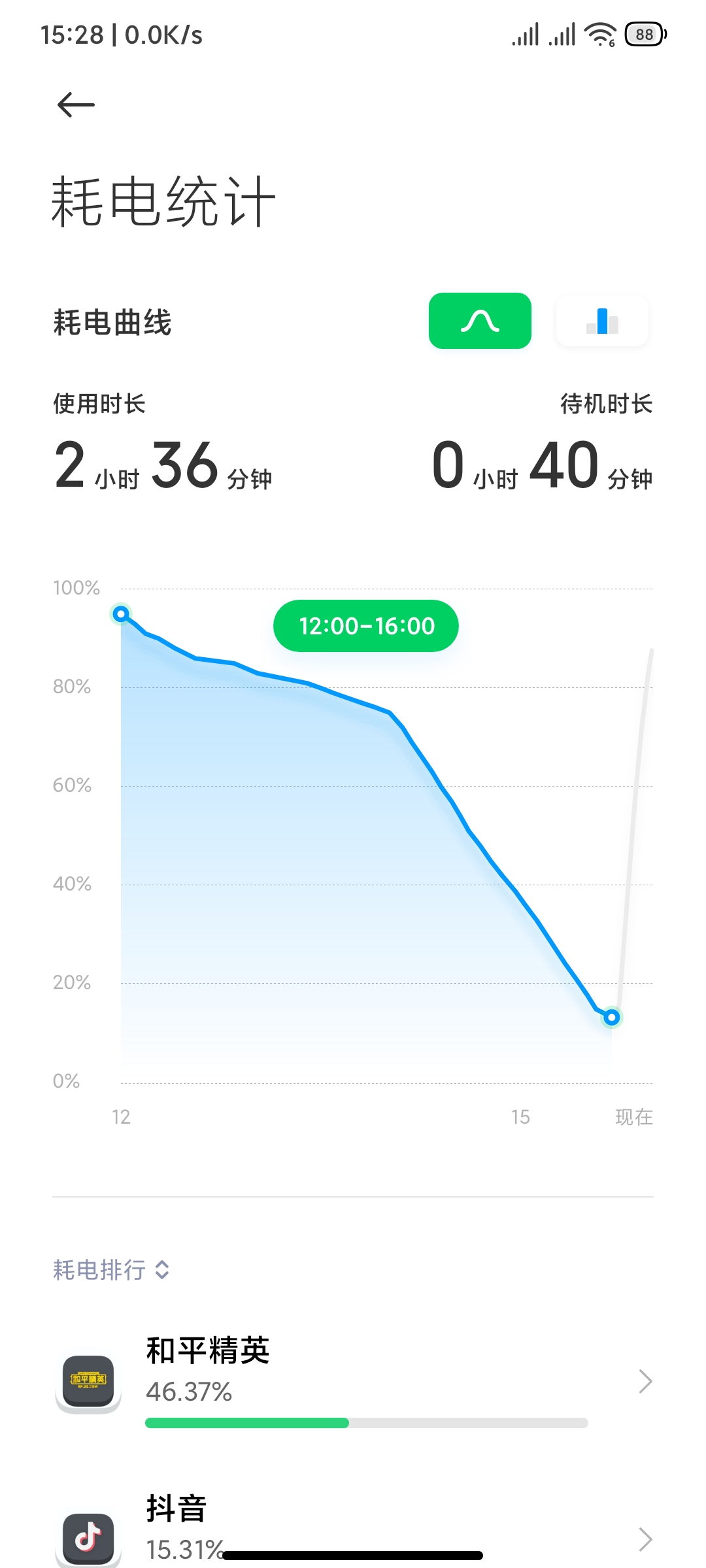The image size is (706, 1568).
Task: Open the 耗电排行 sorting dropdown
Action: pos(111,1270)
